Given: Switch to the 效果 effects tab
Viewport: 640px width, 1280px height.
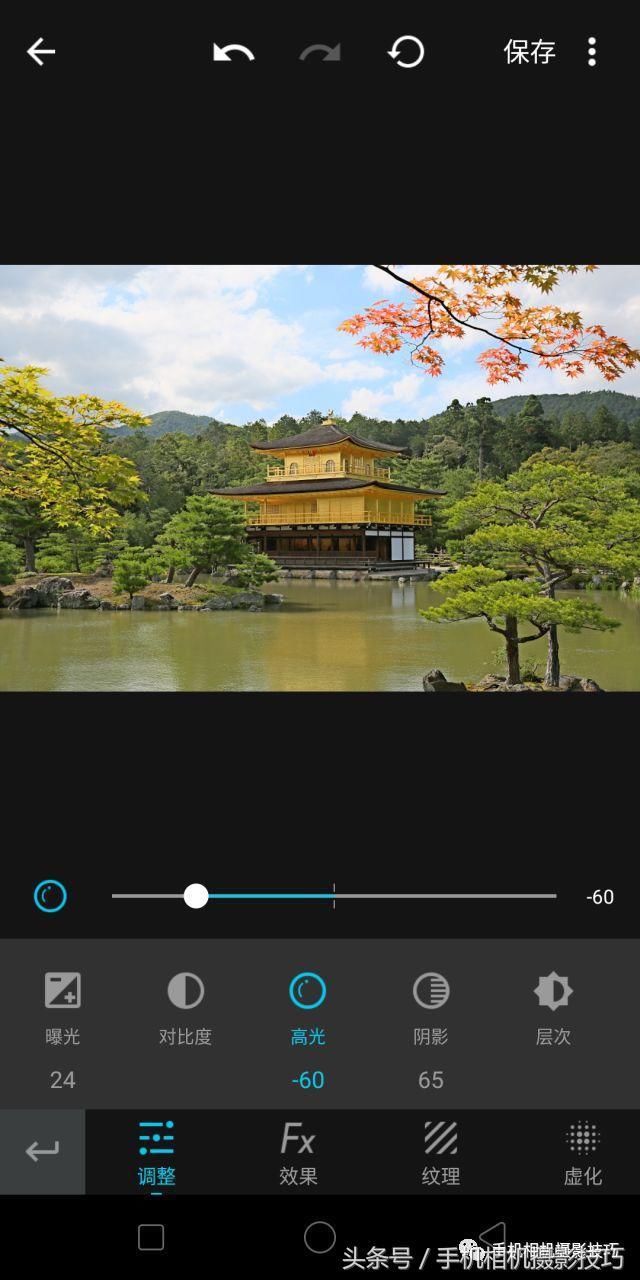Looking at the screenshot, I should (x=298, y=1153).
